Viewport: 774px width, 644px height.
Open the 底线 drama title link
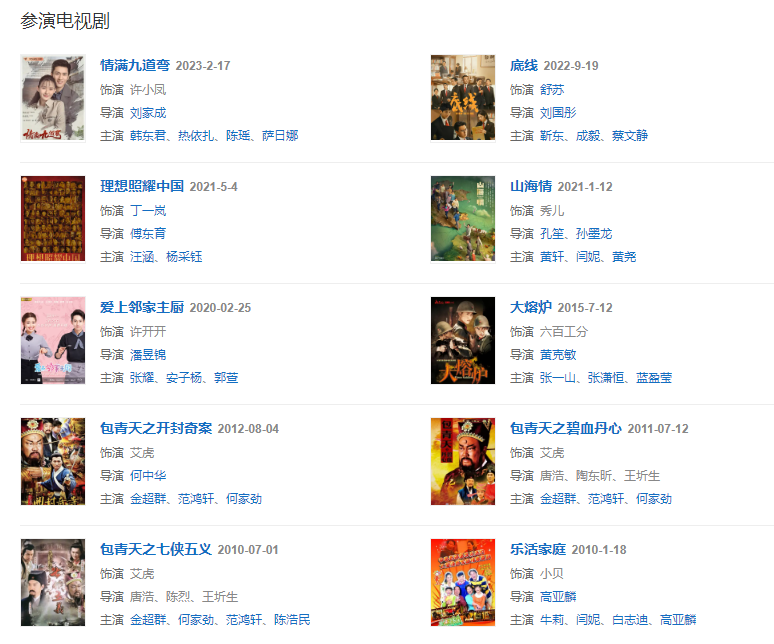[523, 66]
